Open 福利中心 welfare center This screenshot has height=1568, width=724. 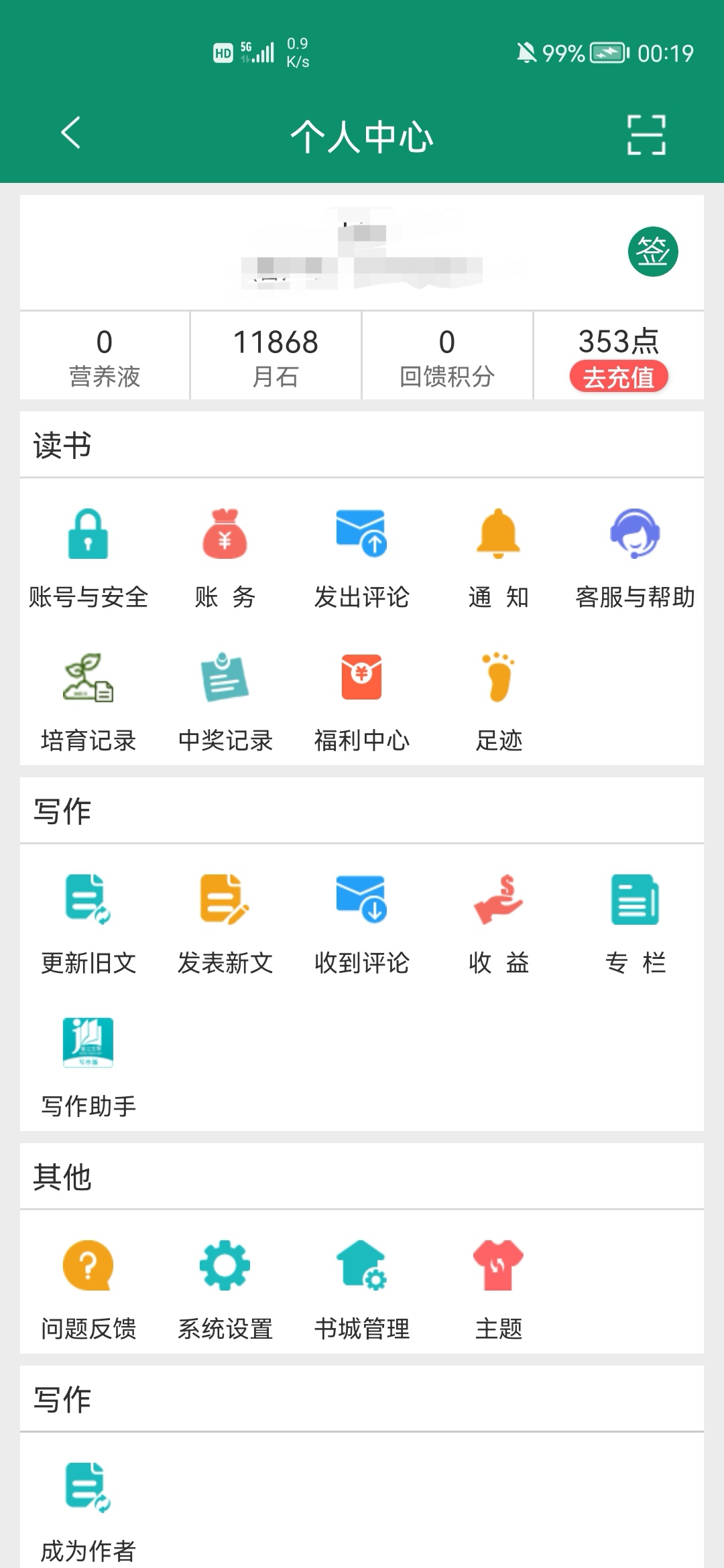362,701
